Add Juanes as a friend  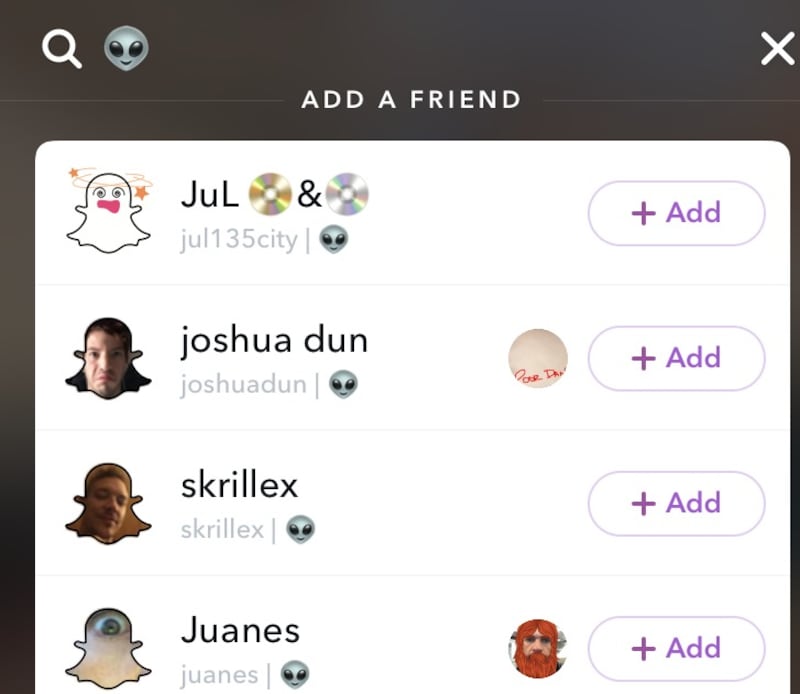[x=676, y=648]
